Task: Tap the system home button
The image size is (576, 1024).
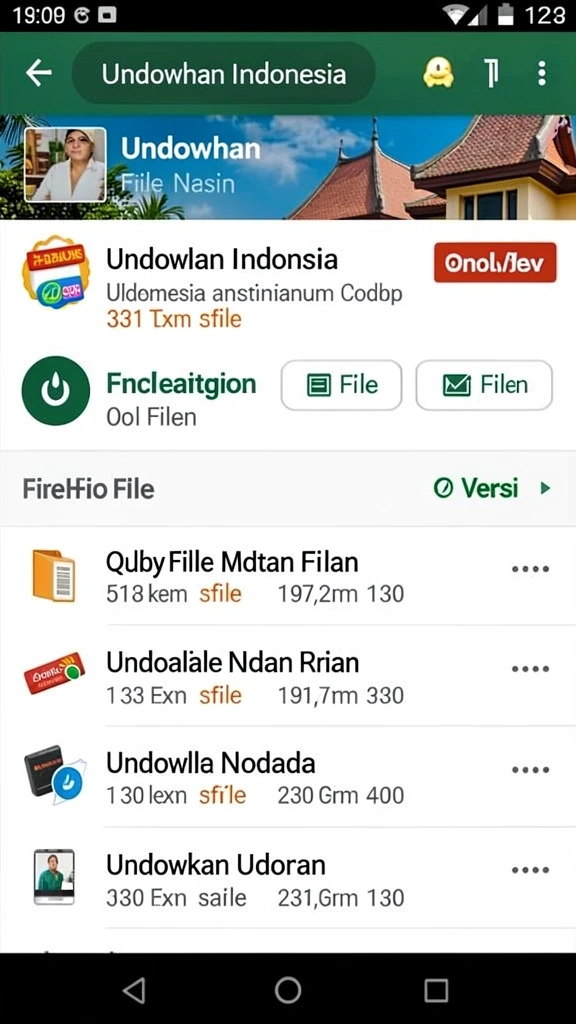Action: click(288, 990)
